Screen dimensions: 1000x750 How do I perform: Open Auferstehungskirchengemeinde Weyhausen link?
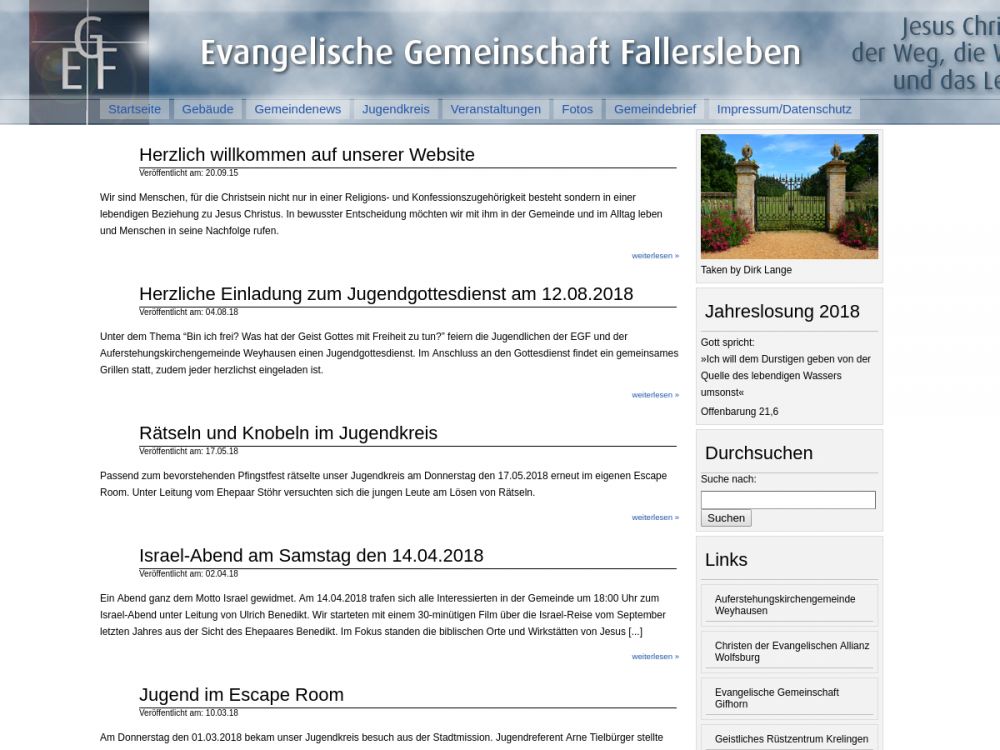click(x=784, y=604)
